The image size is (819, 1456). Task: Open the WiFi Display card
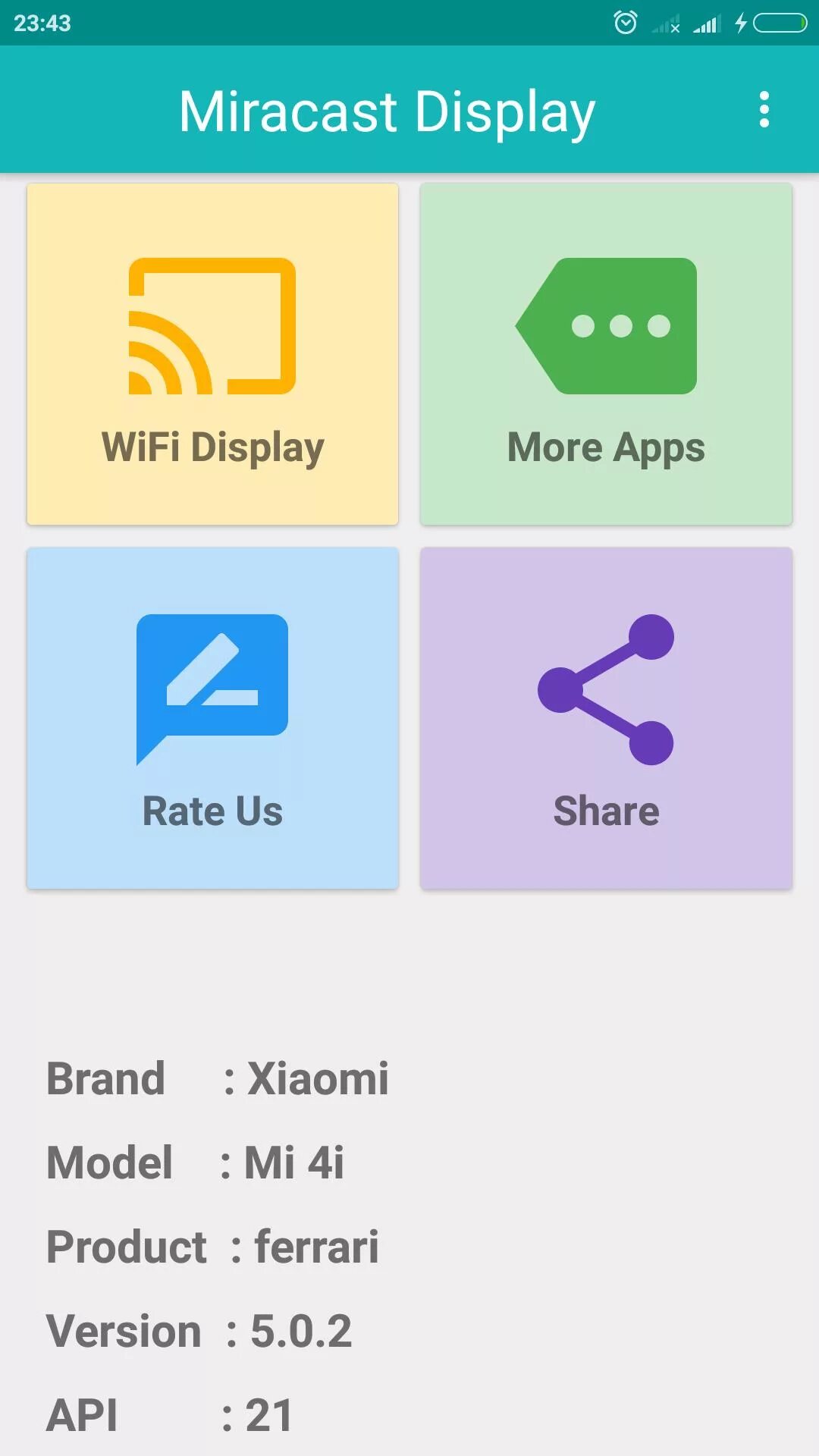(x=212, y=354)
